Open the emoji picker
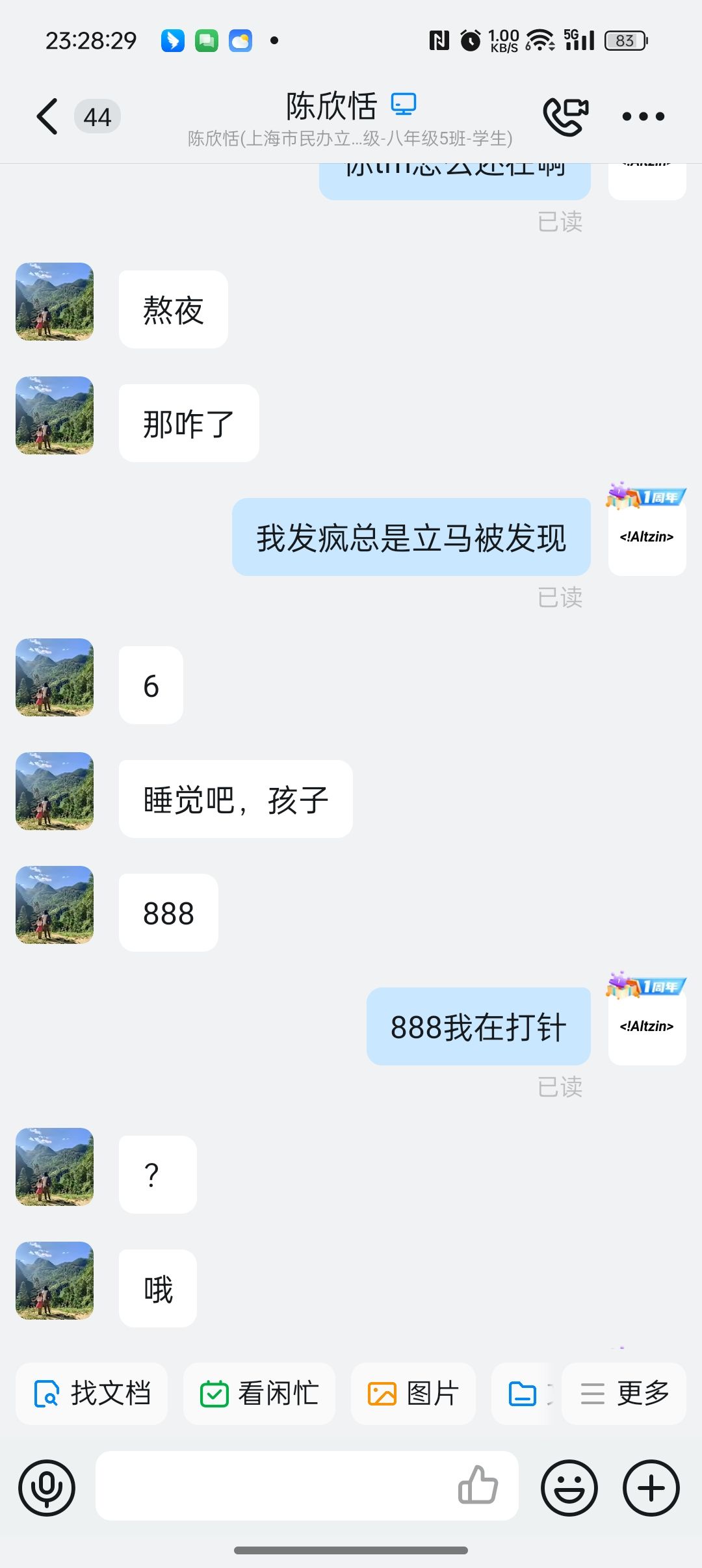Viewport: 702px width, 1568px height. (569, 1487)
